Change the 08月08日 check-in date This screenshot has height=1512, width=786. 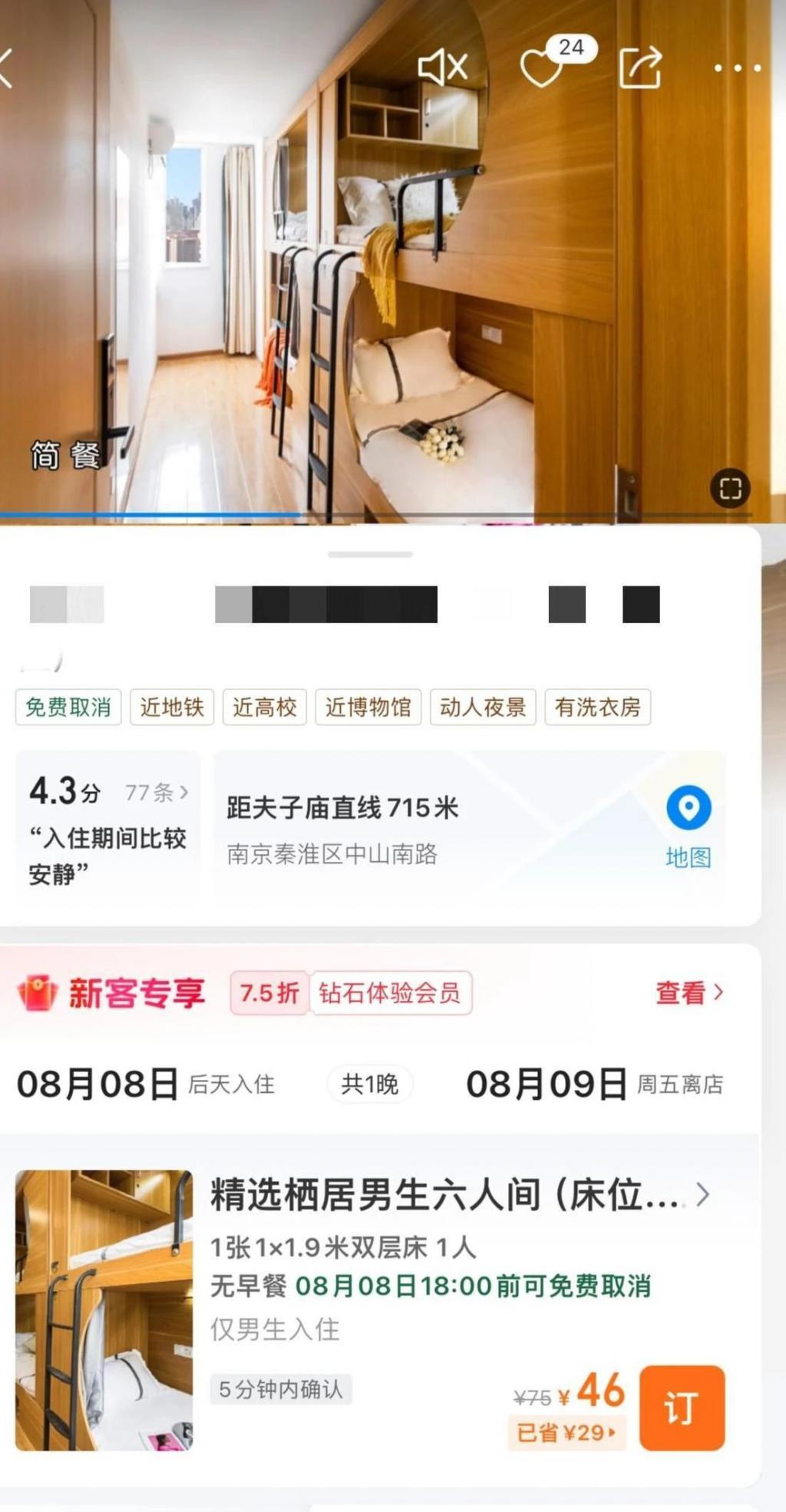98,1084
